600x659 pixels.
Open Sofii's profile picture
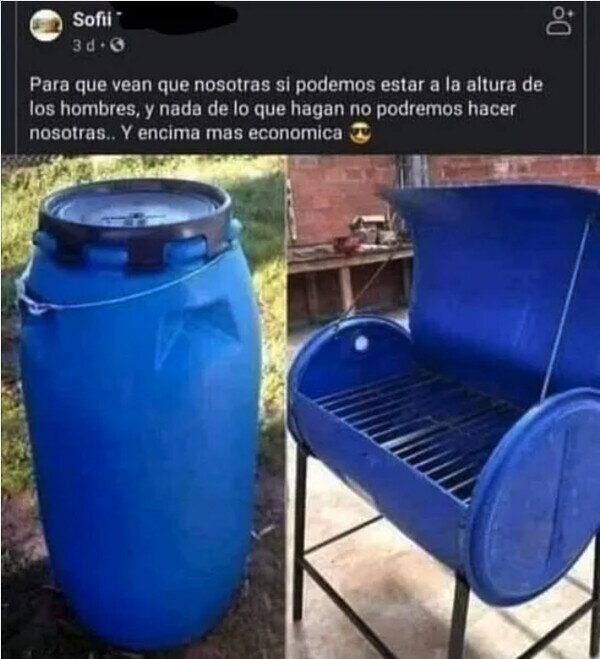[46, 25]
